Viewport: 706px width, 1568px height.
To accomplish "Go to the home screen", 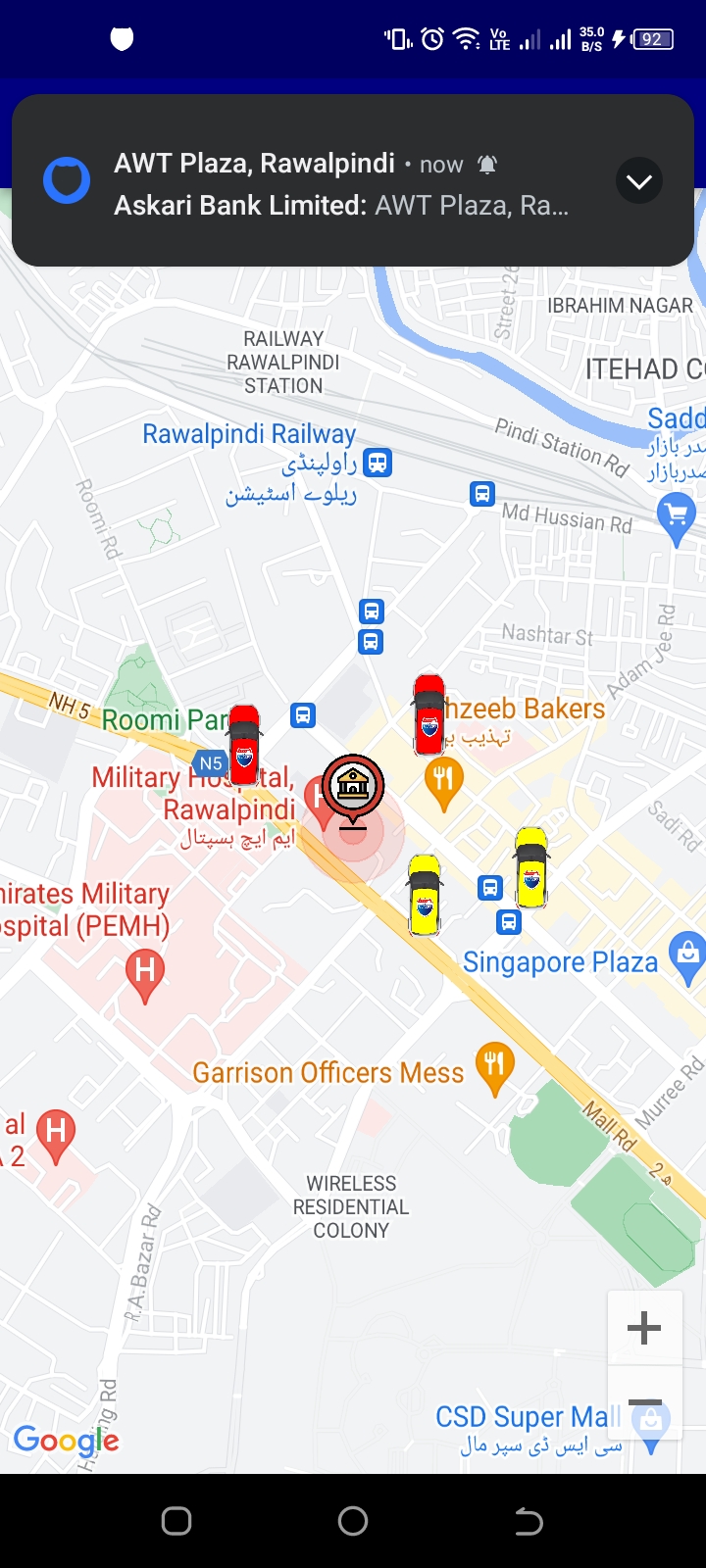I will [353, 1521].
